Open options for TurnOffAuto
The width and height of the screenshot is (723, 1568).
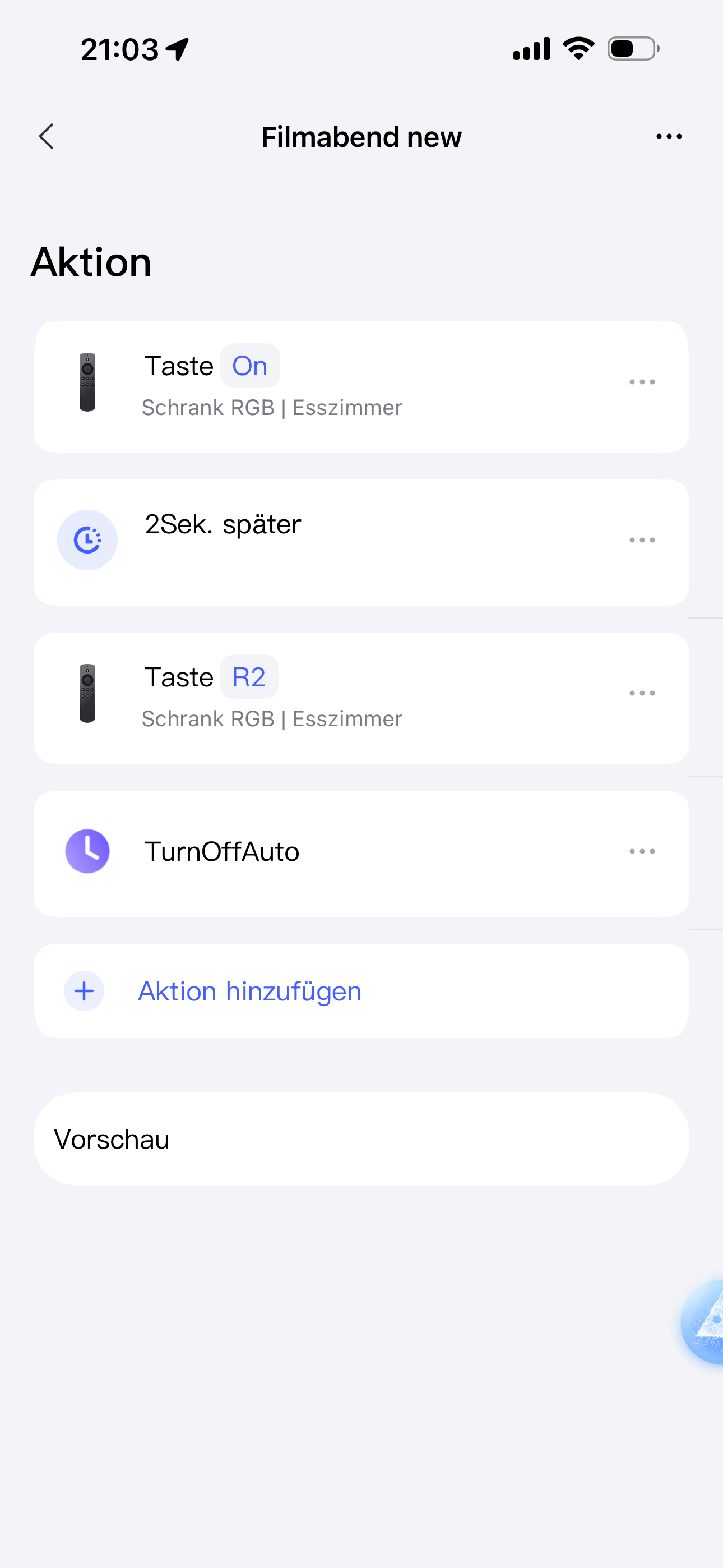click(642, 851)
